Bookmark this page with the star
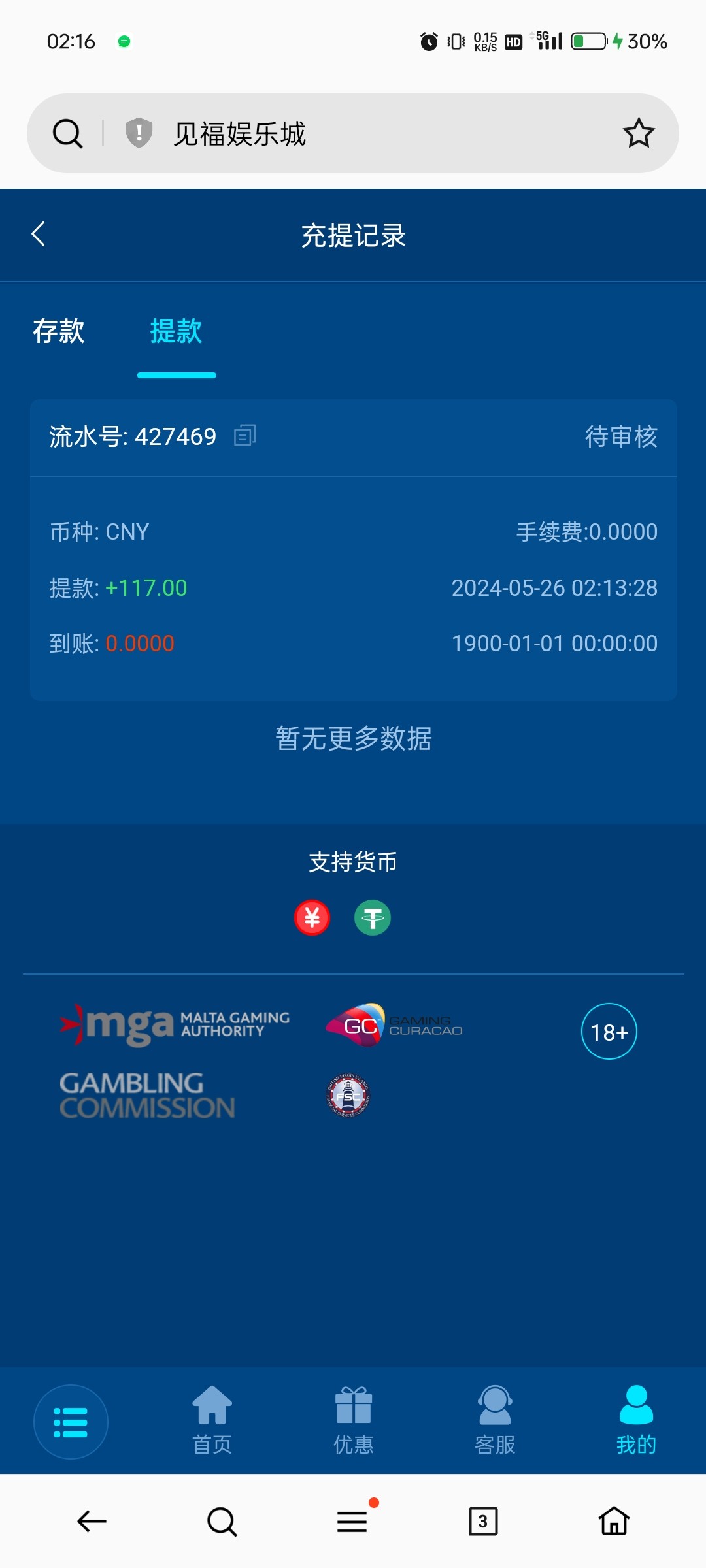706x1568 pixels. (638, 133)
